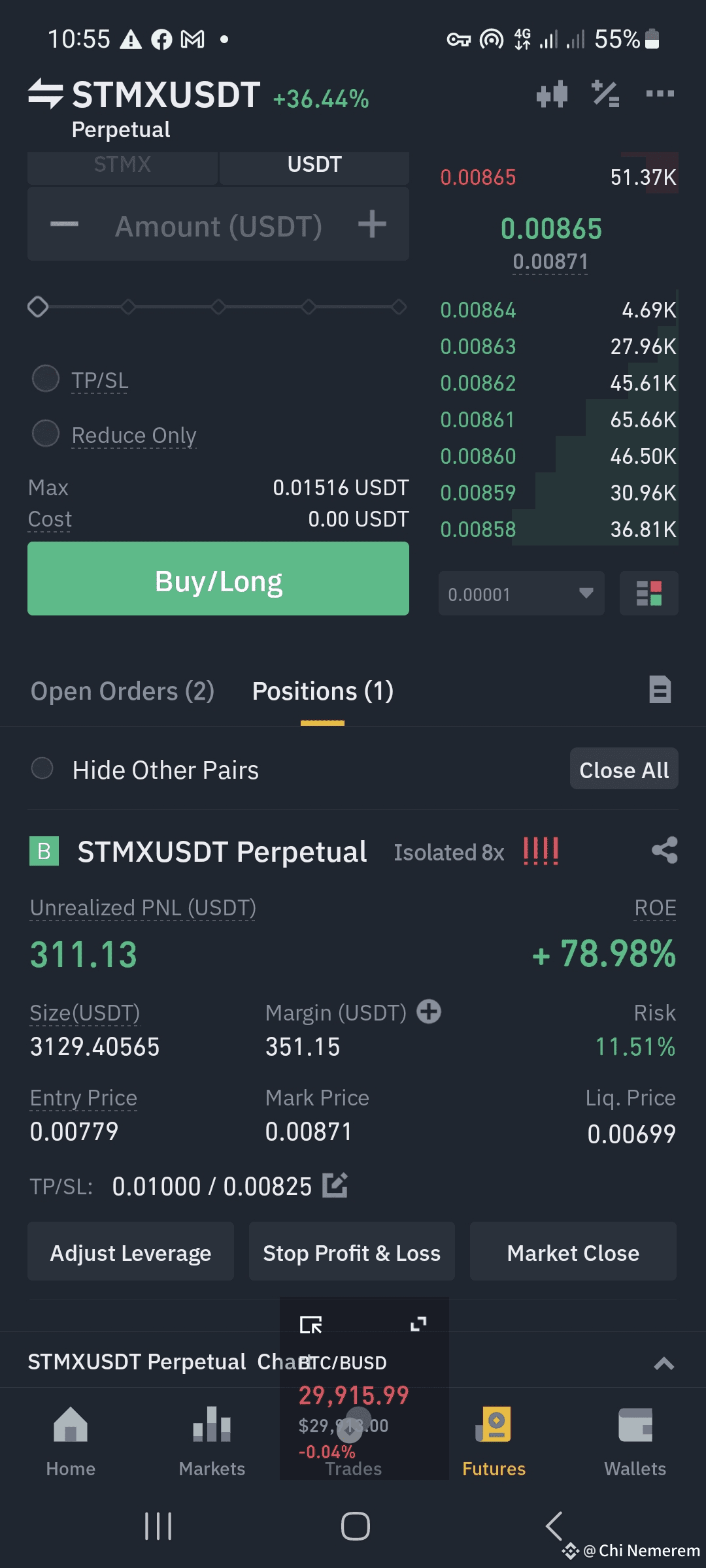Switch to Open Orders (2) tab
706x1568 pixels.
123,691
